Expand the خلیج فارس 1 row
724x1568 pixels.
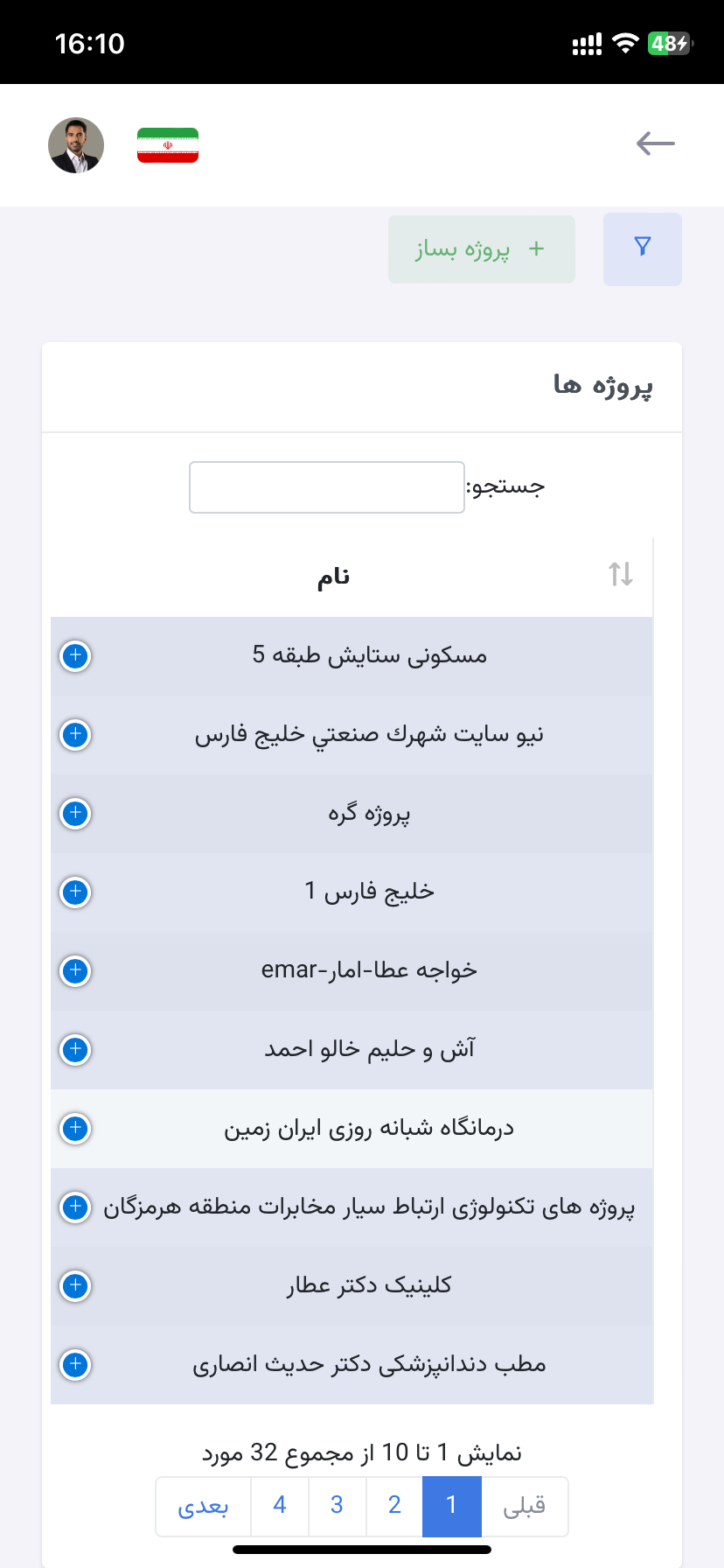point(75,892)
